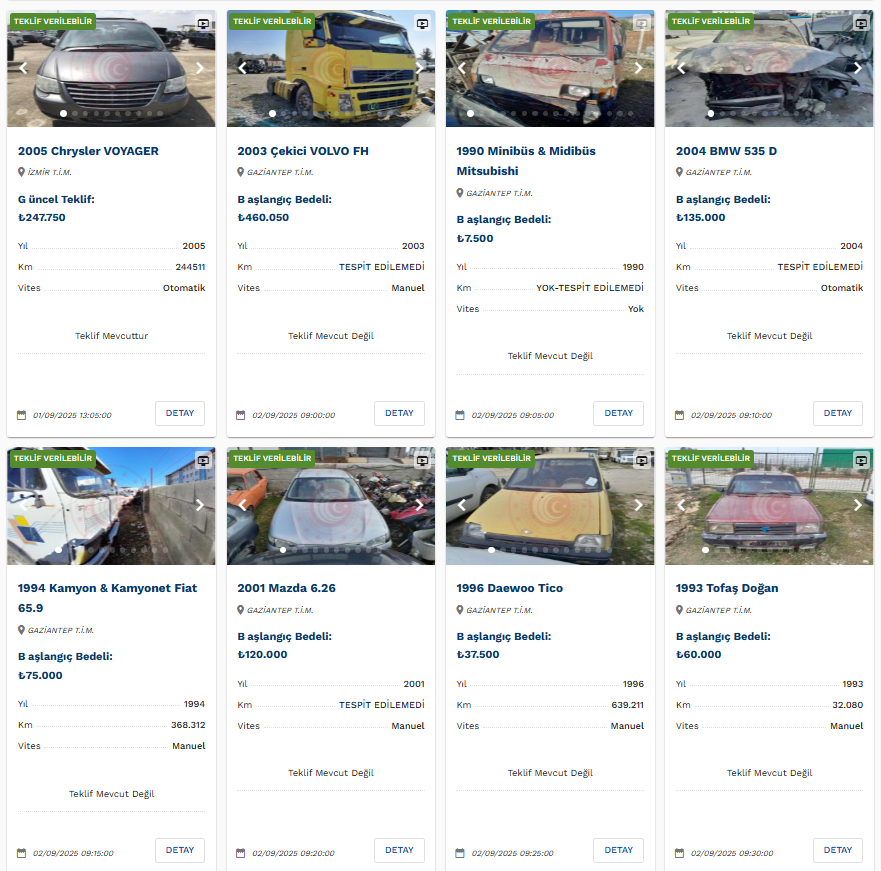Go to previous photo of Mazda 6.26
This screenshot has width=881, height=871.
242,505
